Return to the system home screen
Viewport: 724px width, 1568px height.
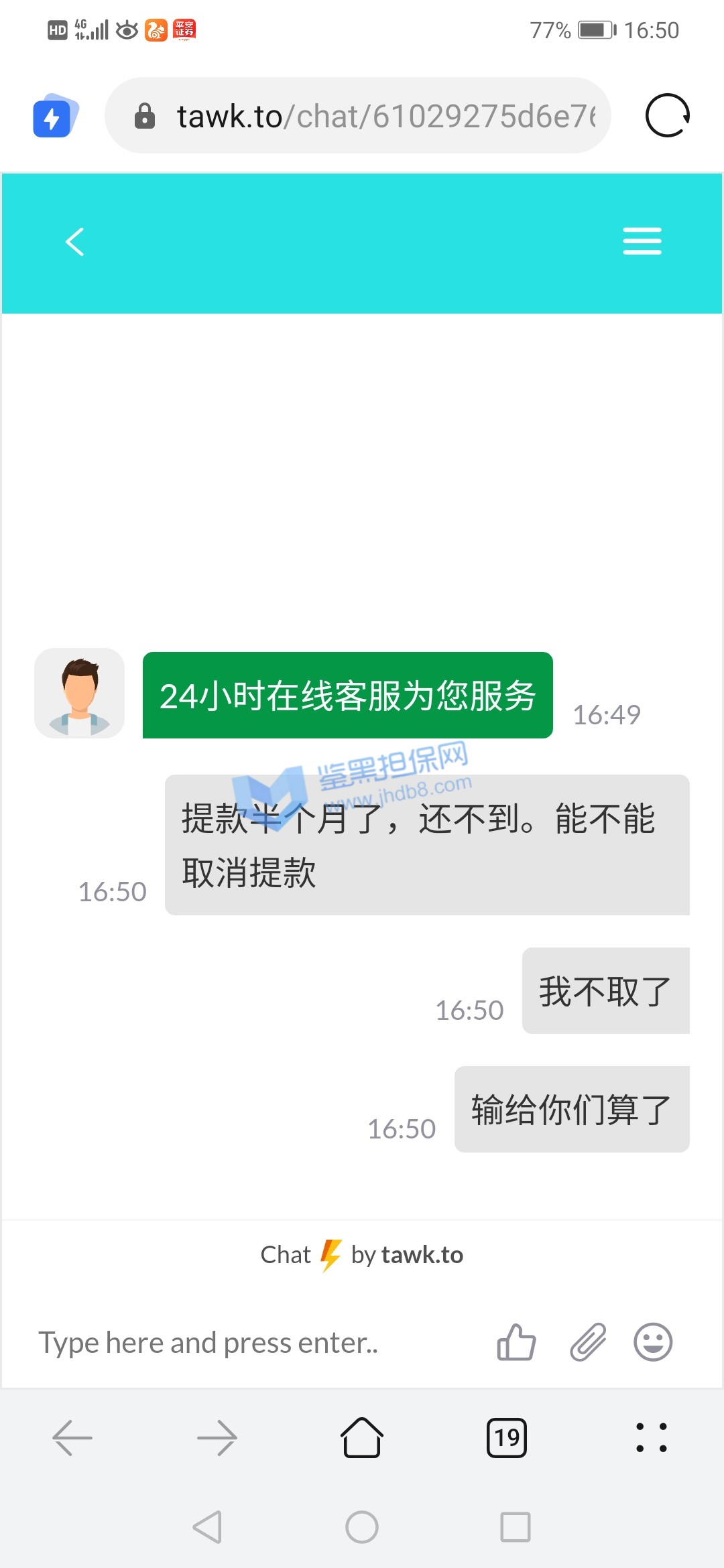tap(362, 1527)
